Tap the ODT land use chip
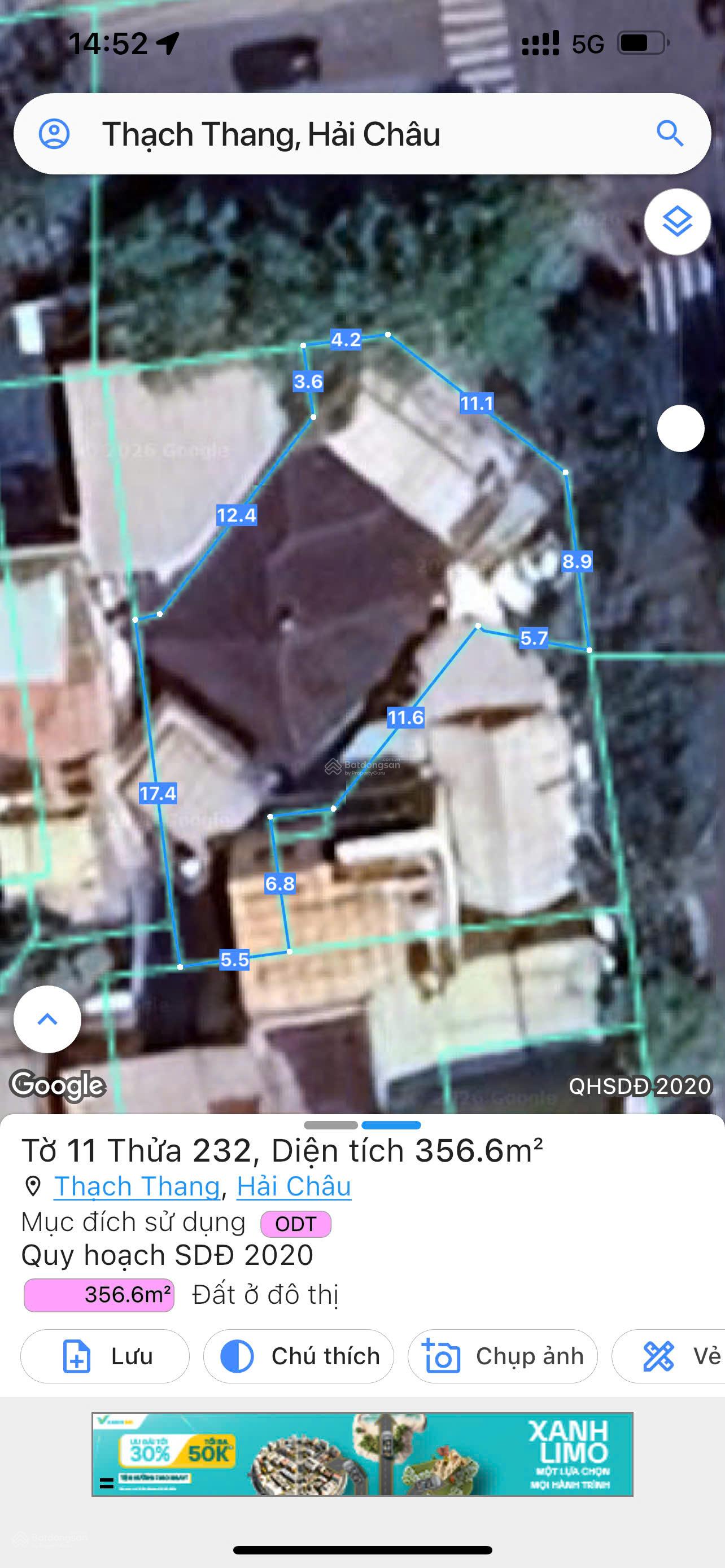 (296, 1224)
